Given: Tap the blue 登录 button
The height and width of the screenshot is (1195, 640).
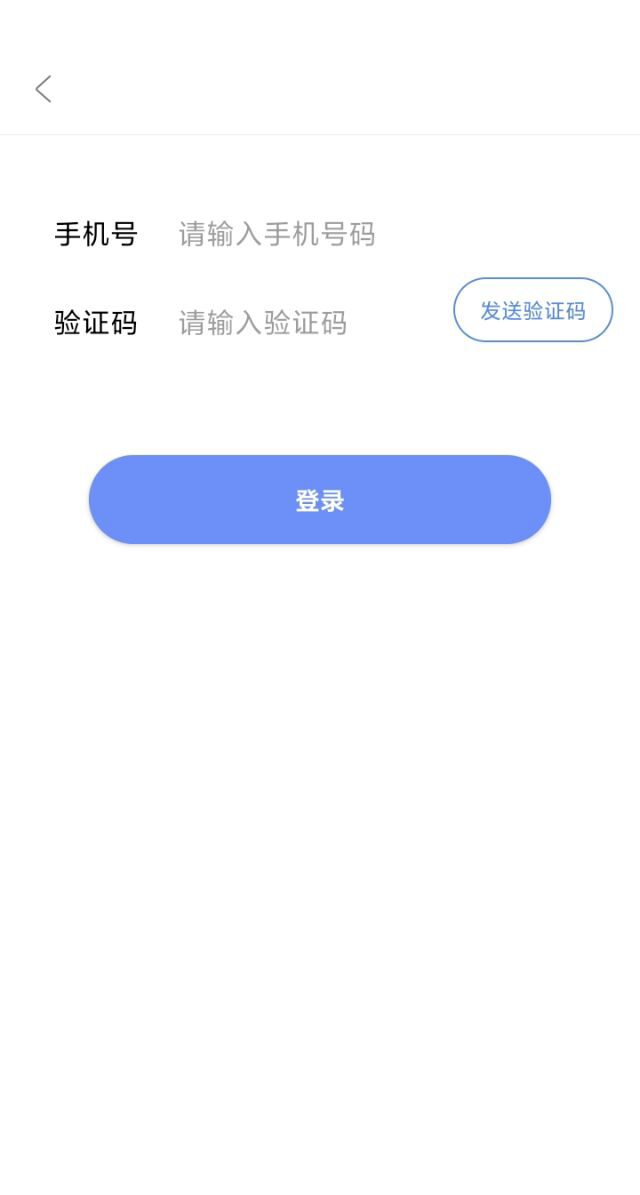Looking at the screenshot, I should point(320,499).
